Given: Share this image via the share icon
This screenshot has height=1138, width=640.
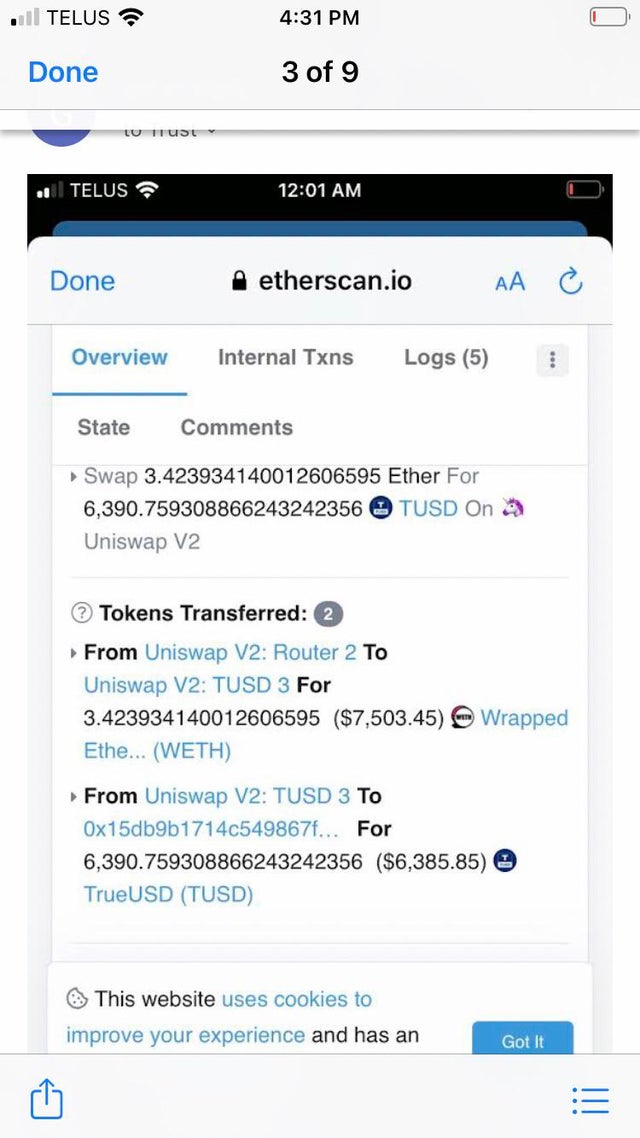Looking at the screenshot, I should 46,1099.
